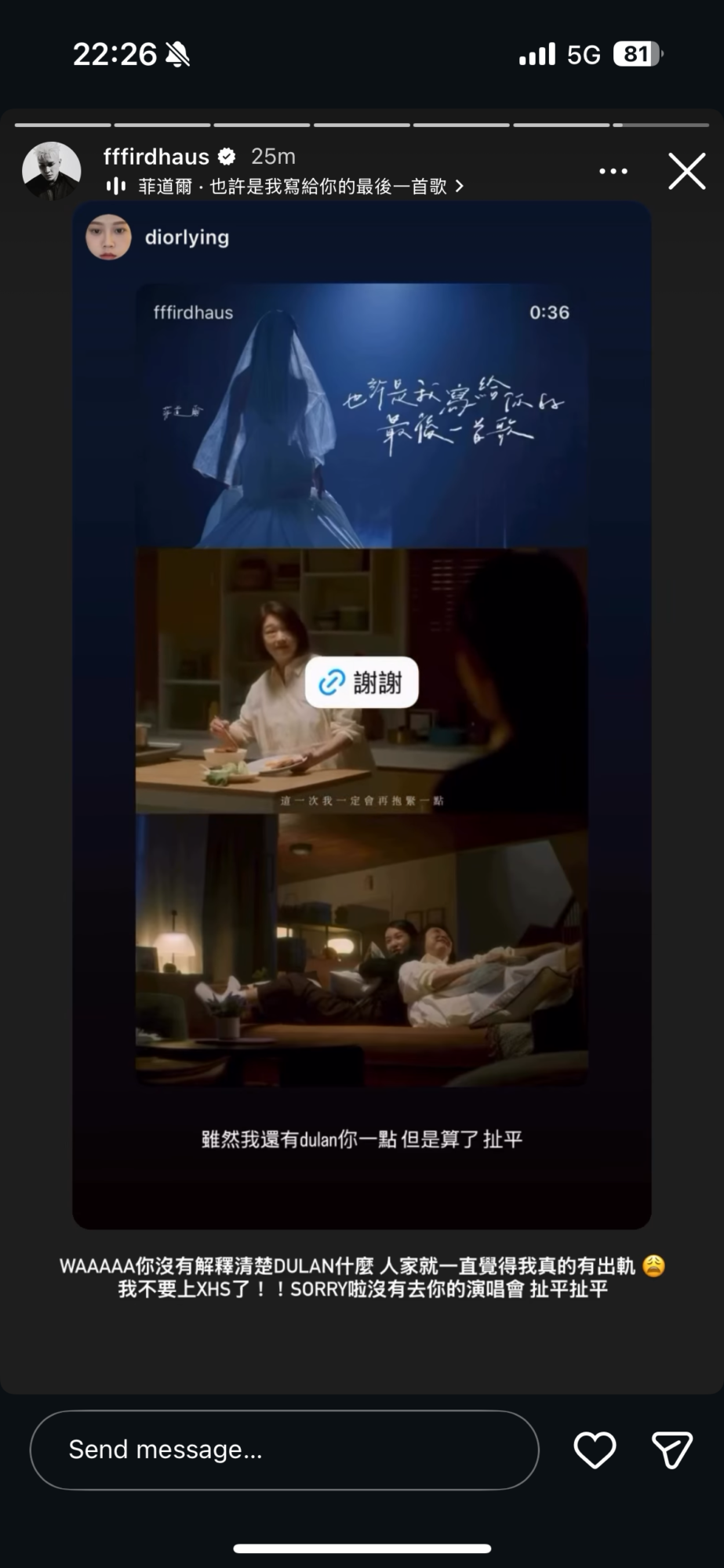Image resolution: width=724 pixels, height=1568 pixels.
Task: Tap the Send message field
Action: pos(284,1450)
